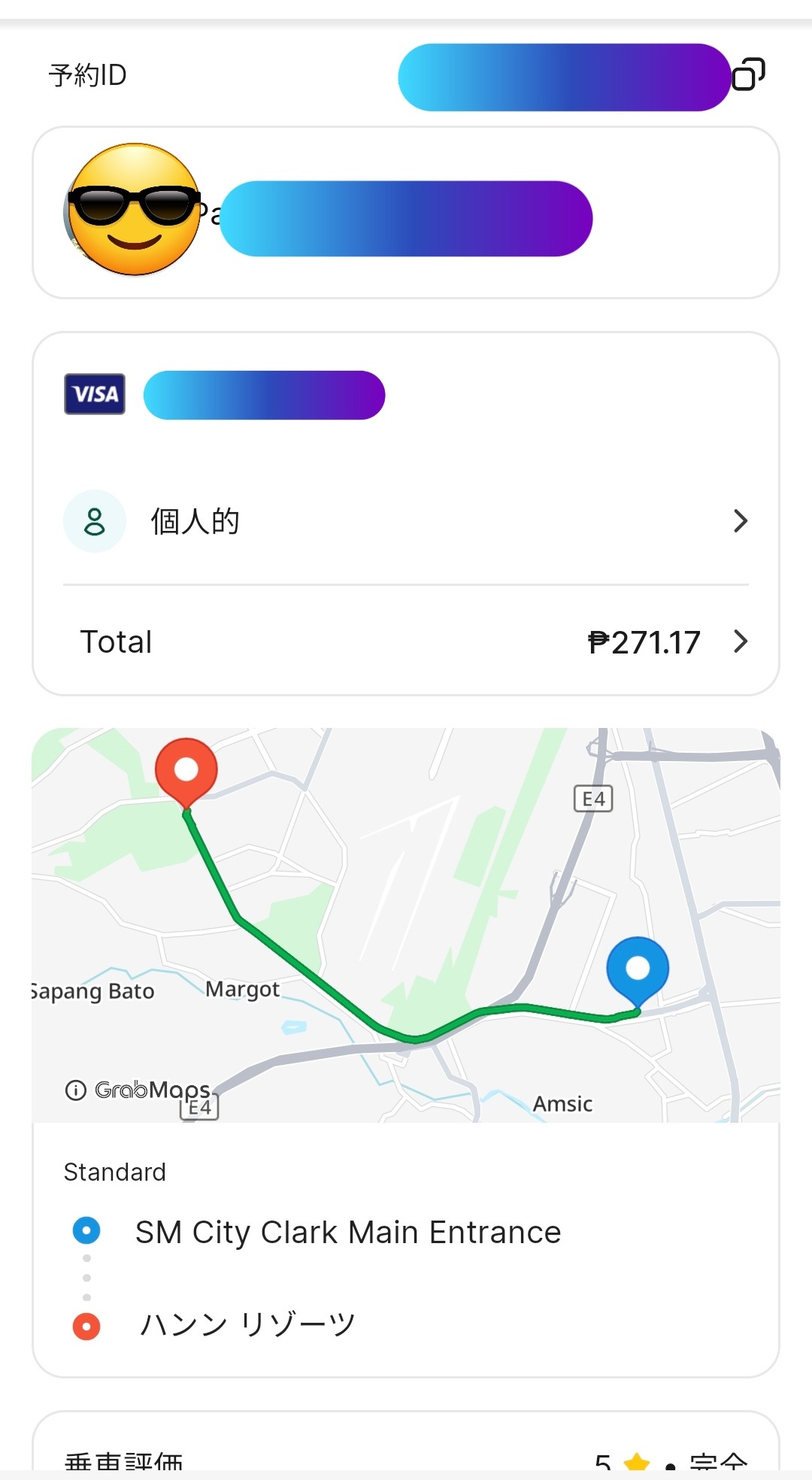
Task: Open the 個人的 trip tag row
Action: coord(406,521)
